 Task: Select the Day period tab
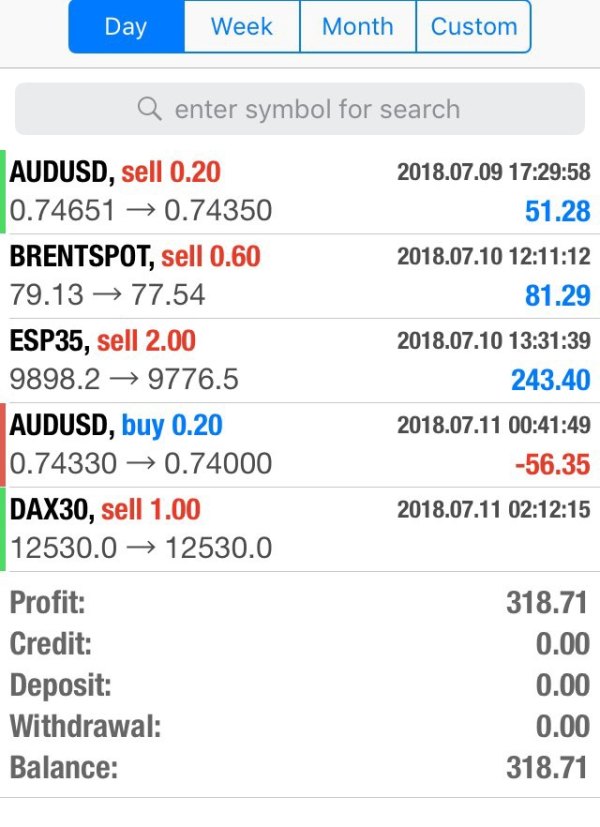(x=126, y=27)
